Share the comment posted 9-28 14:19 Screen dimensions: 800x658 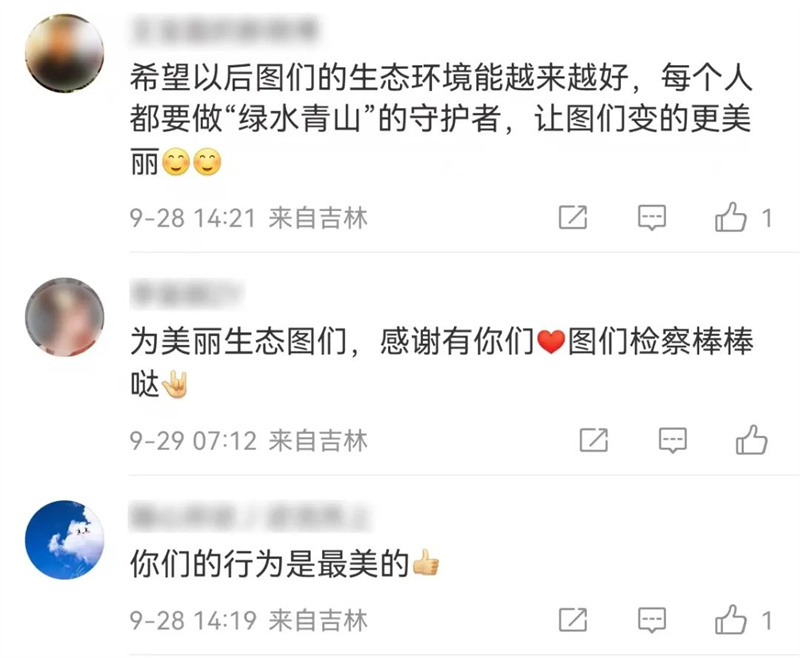point(573,619)
